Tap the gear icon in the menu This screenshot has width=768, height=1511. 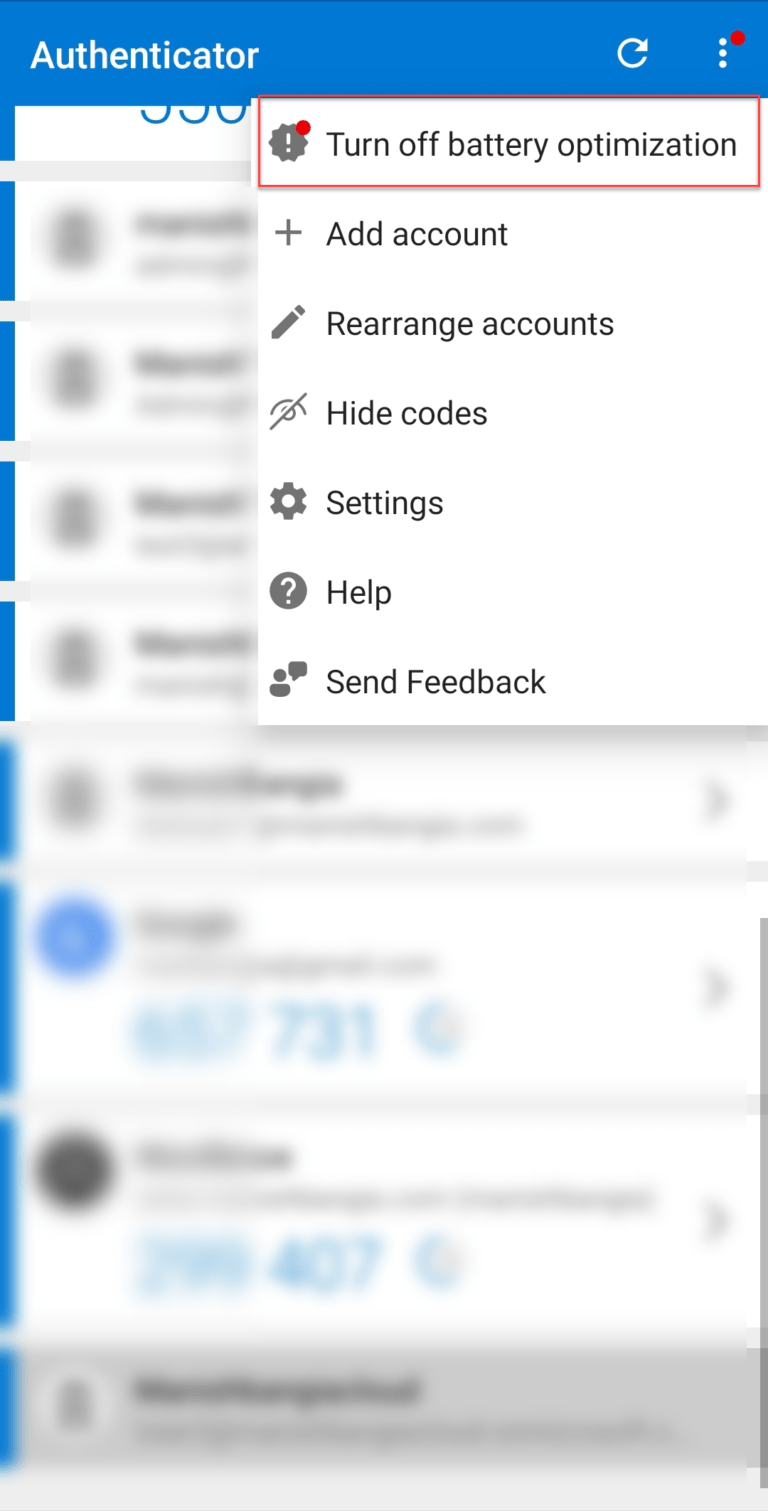[288, 502]
